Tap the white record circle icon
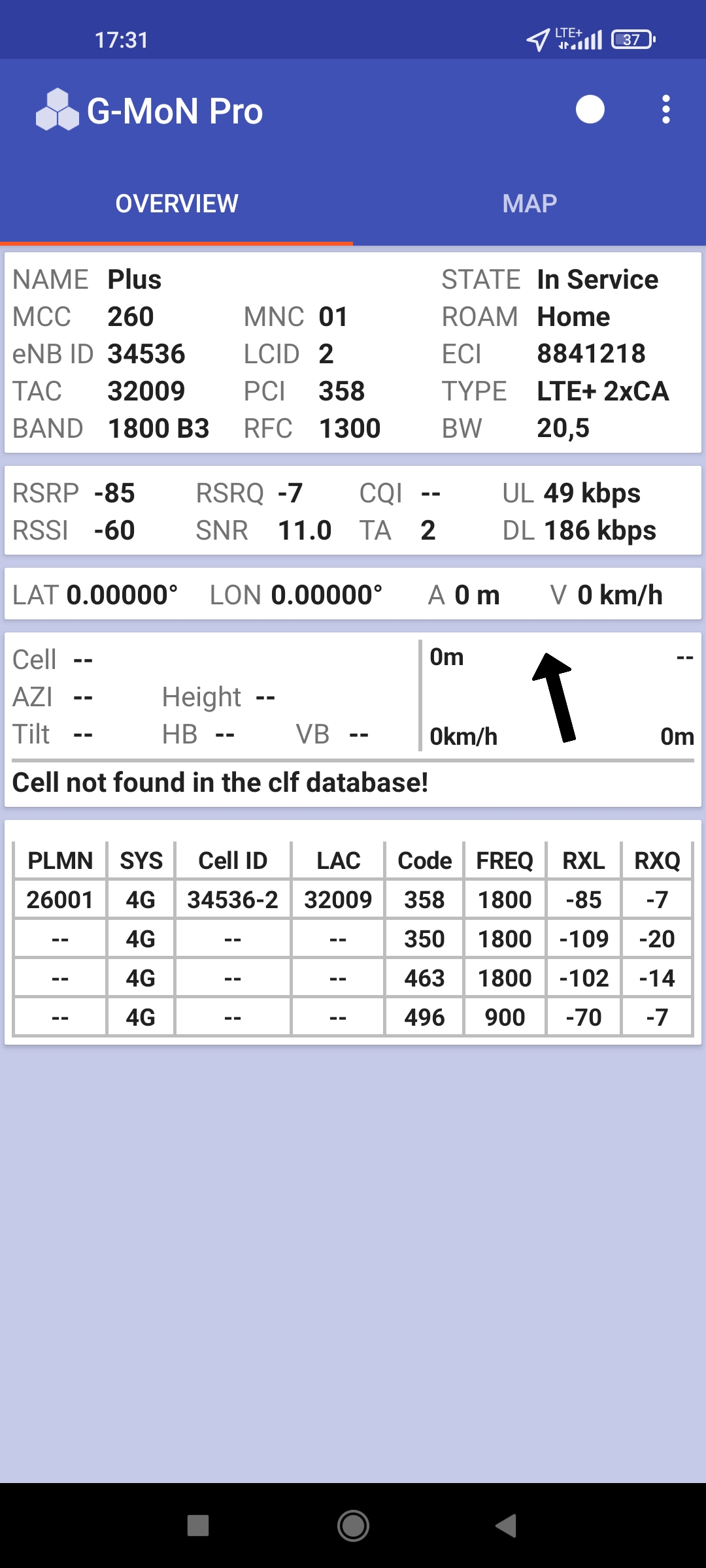 coord(590,110)
